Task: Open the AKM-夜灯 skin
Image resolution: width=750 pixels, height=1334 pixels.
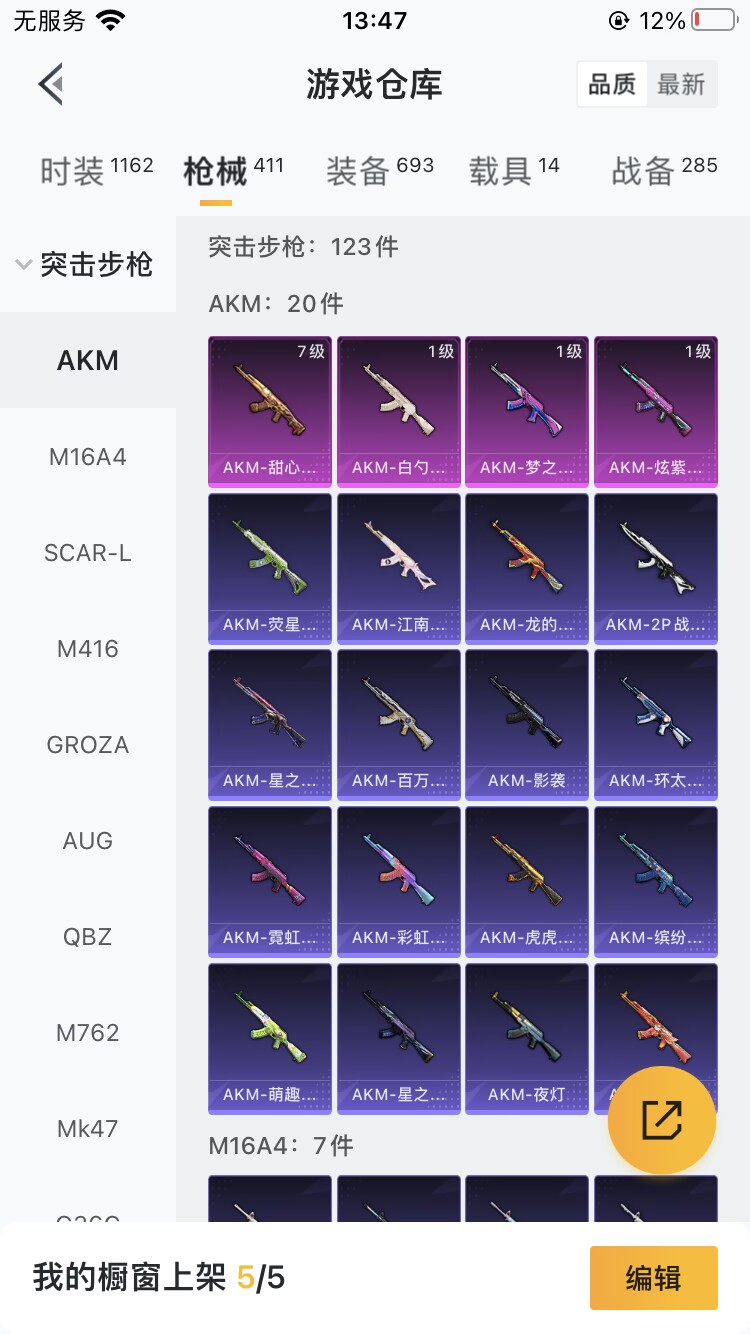Action: pyautogui.click(x=527, y=1038)
